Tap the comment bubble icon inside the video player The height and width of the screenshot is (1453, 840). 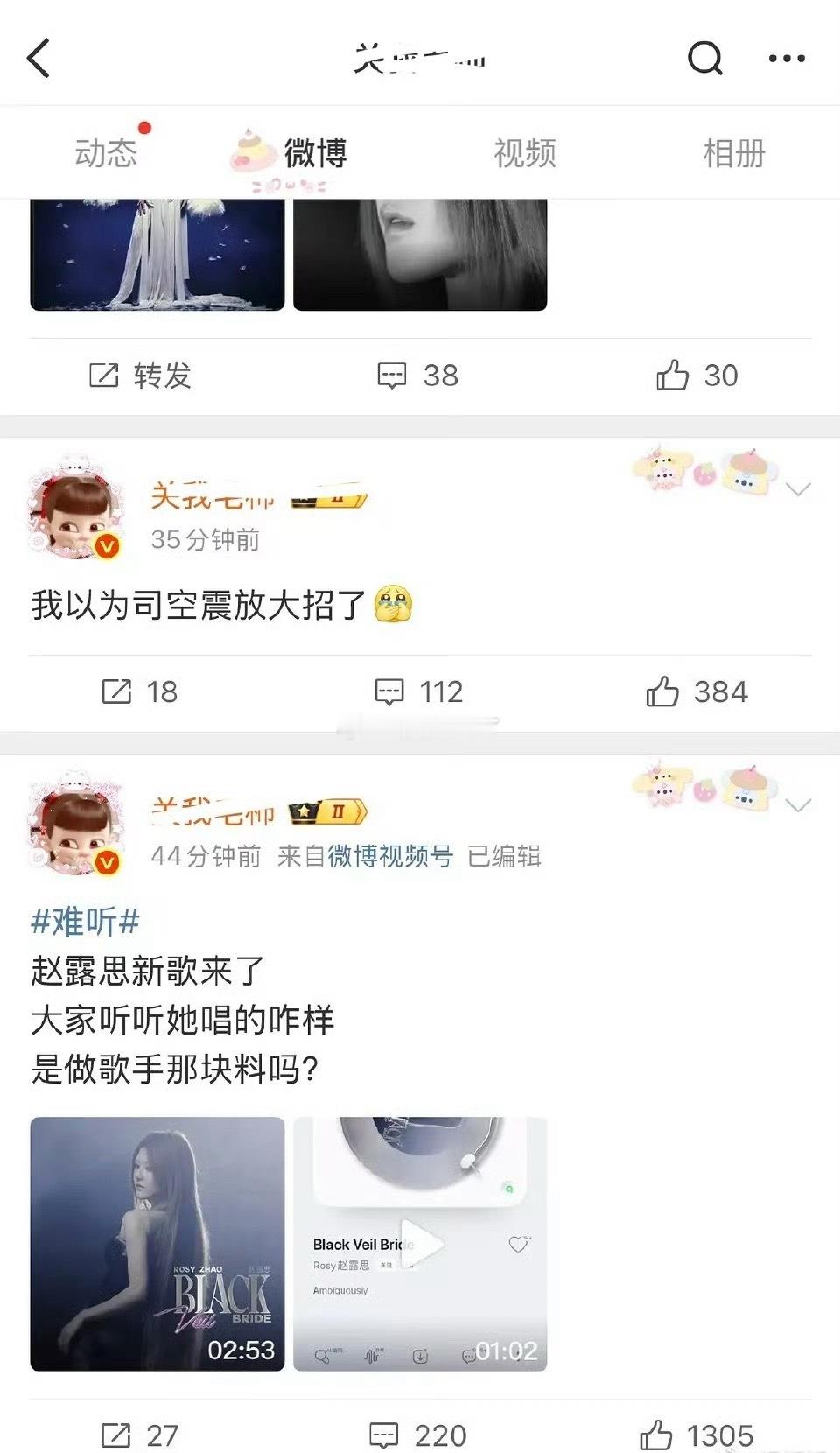click(469, 1355)
